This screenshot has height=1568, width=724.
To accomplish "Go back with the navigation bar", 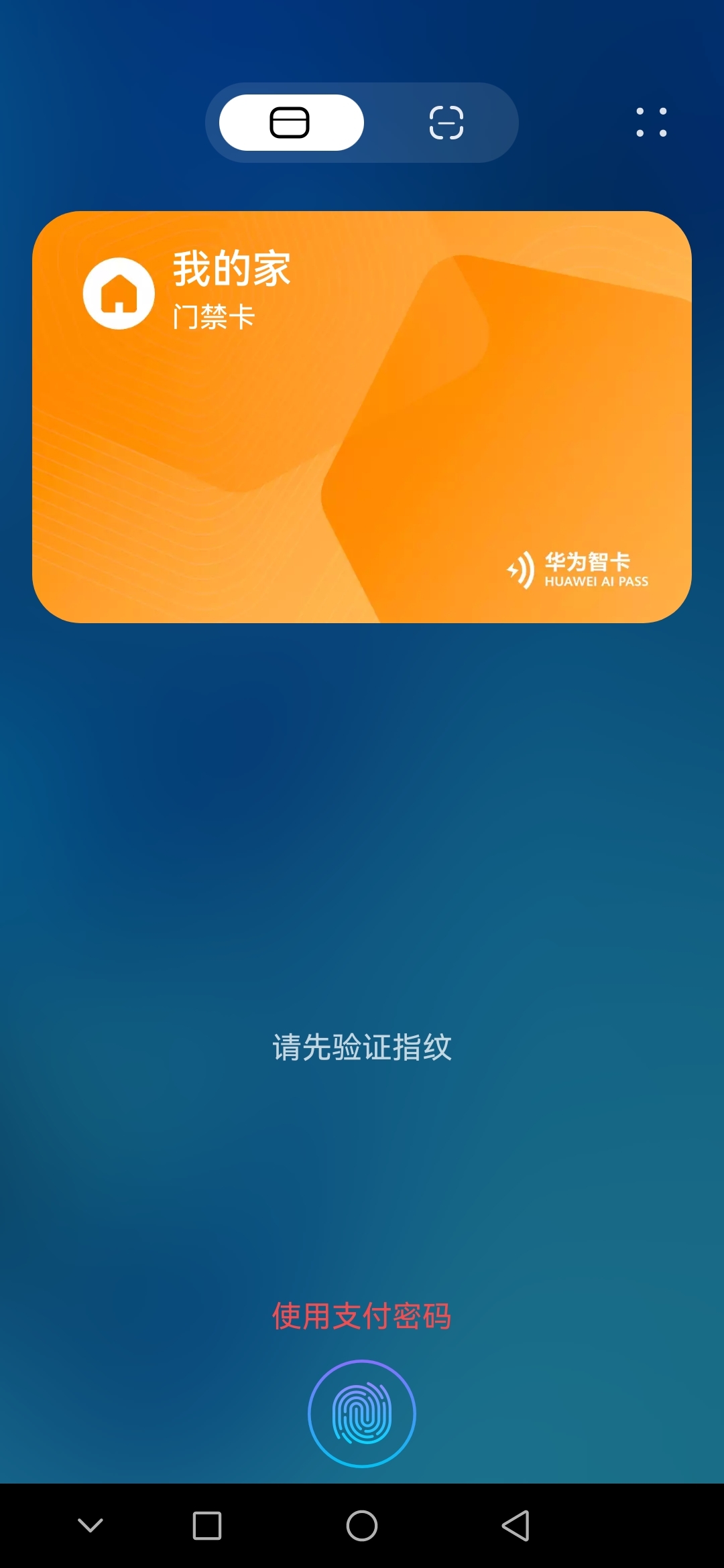I will (516, 1526).
